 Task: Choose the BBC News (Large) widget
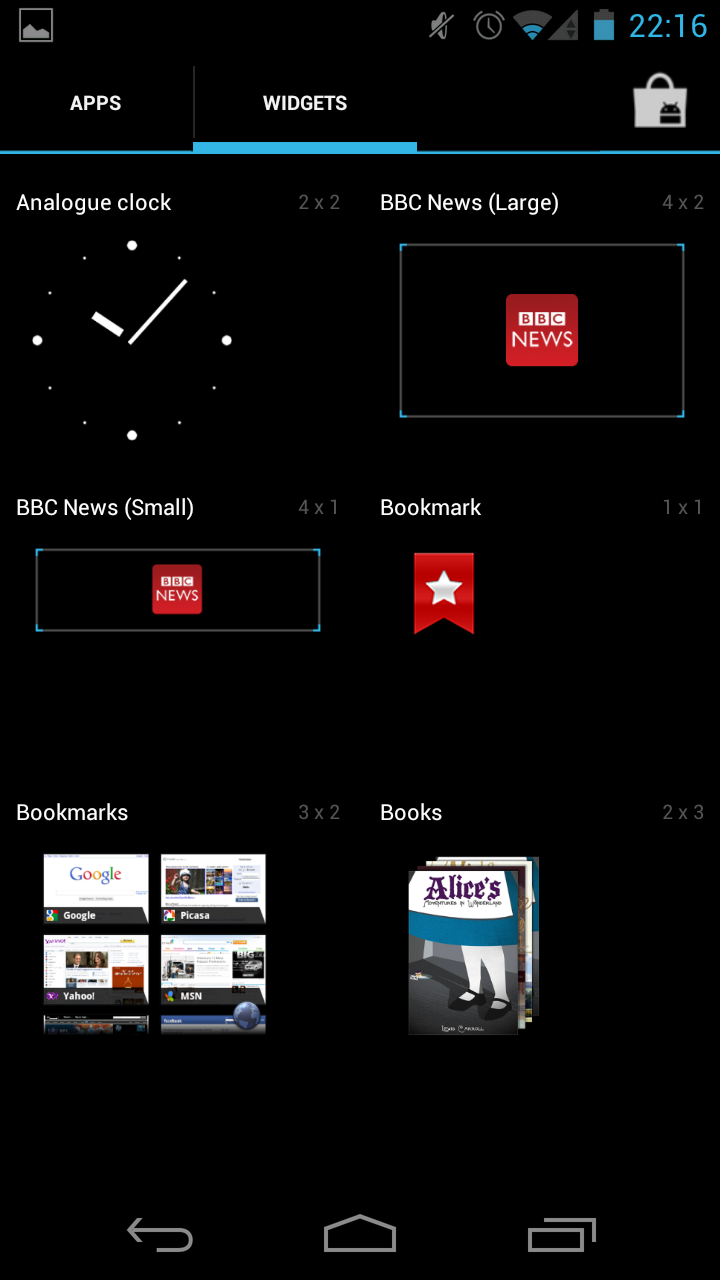coord(542,318)
